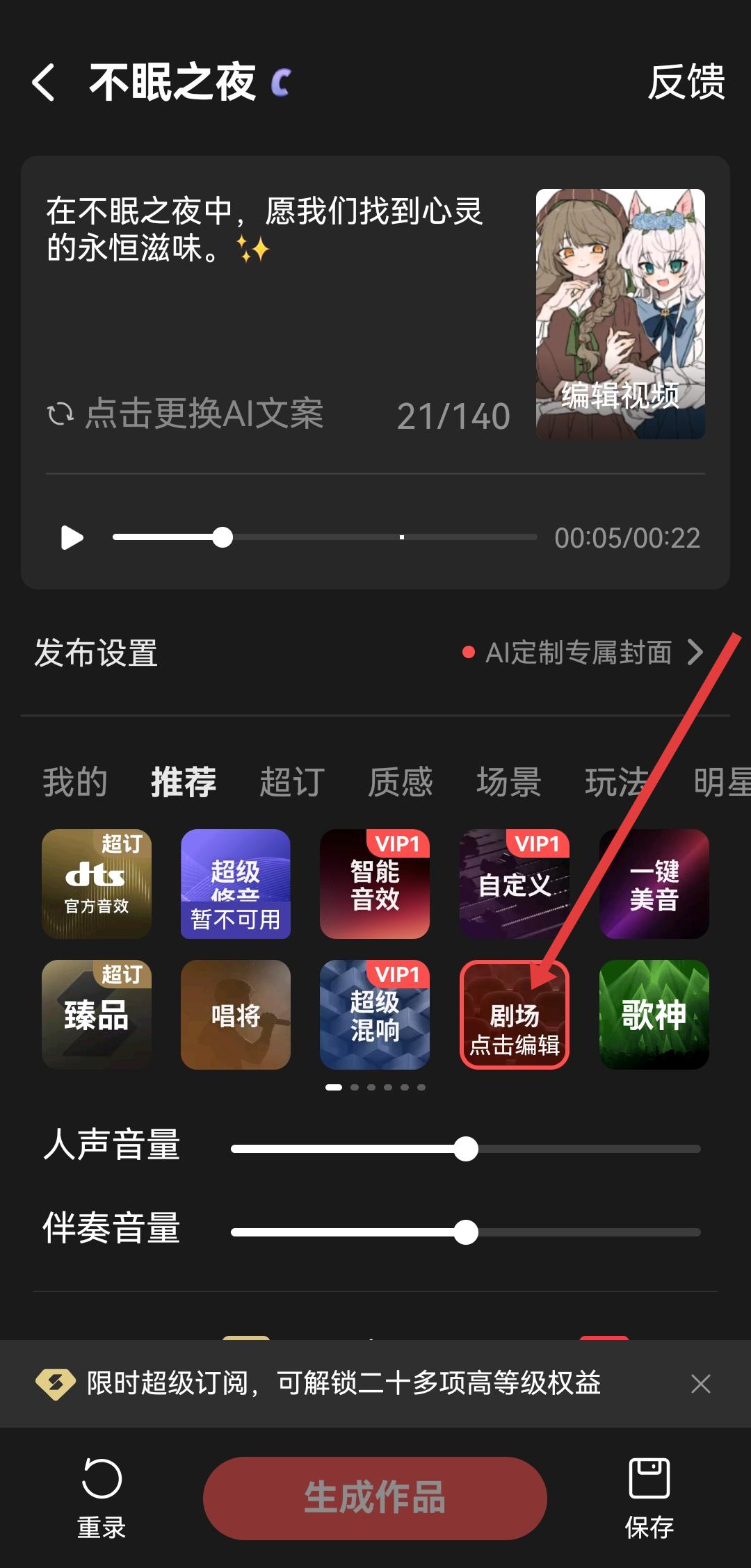Tap 点击更换AI文案 to change the caption
Viewport: 751px width, 1568px height.
pos(186,414)
